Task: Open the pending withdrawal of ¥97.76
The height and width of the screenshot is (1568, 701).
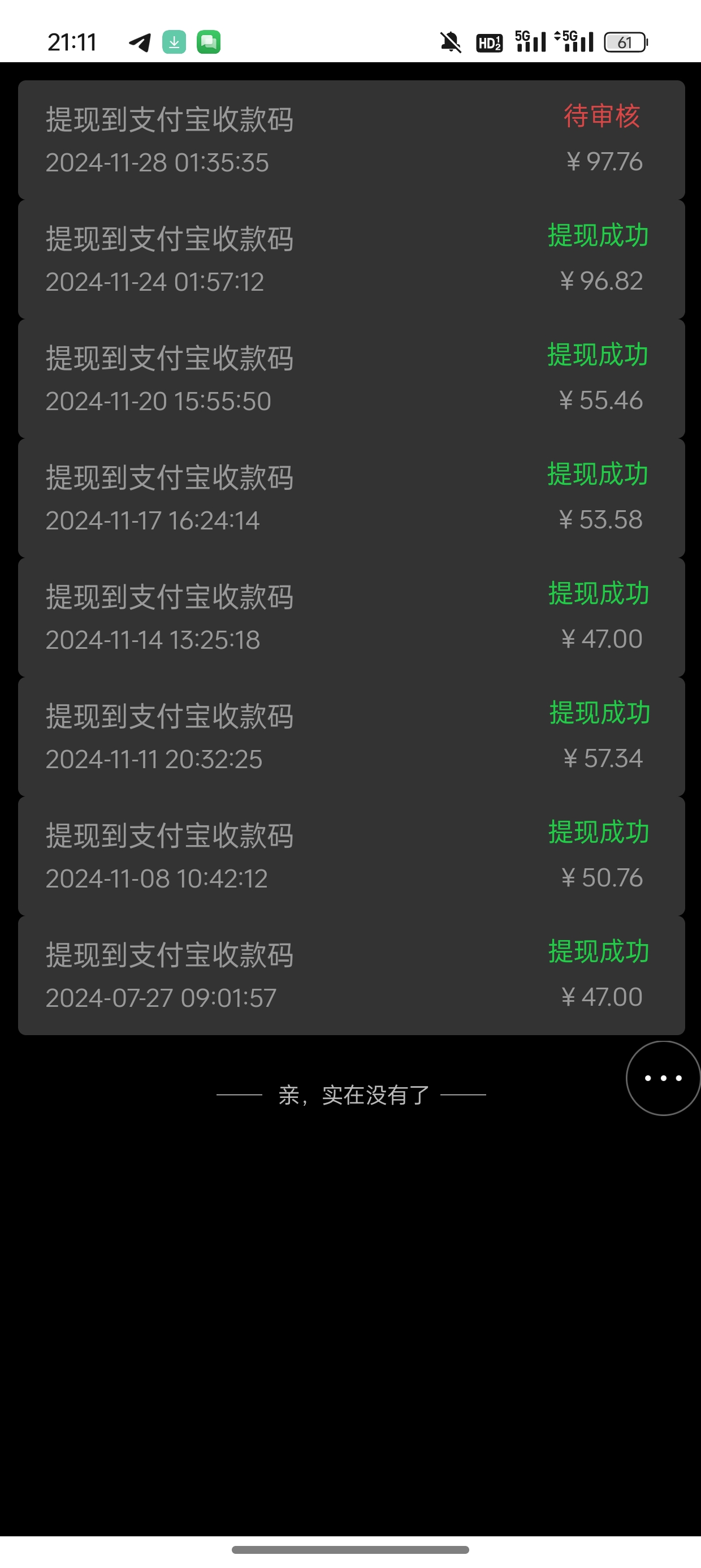Action: pos(351,140)
